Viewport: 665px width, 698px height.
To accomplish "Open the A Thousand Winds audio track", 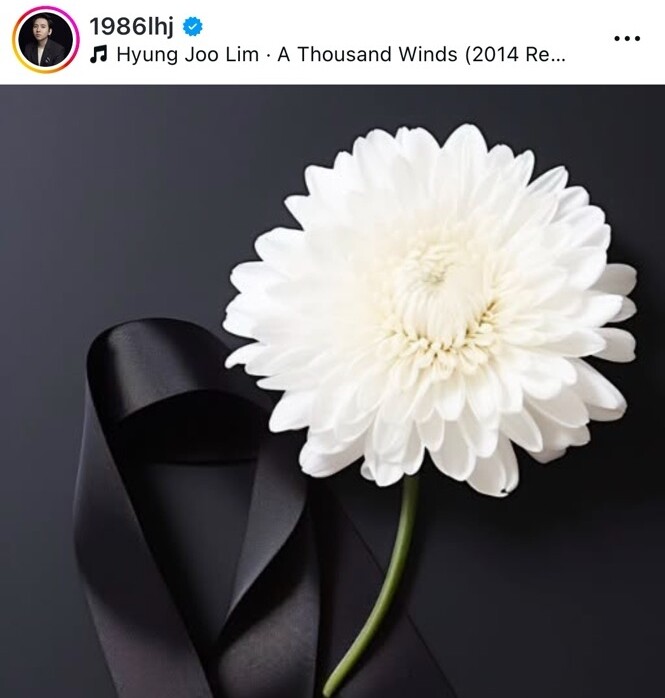I will tap(330, 55).
